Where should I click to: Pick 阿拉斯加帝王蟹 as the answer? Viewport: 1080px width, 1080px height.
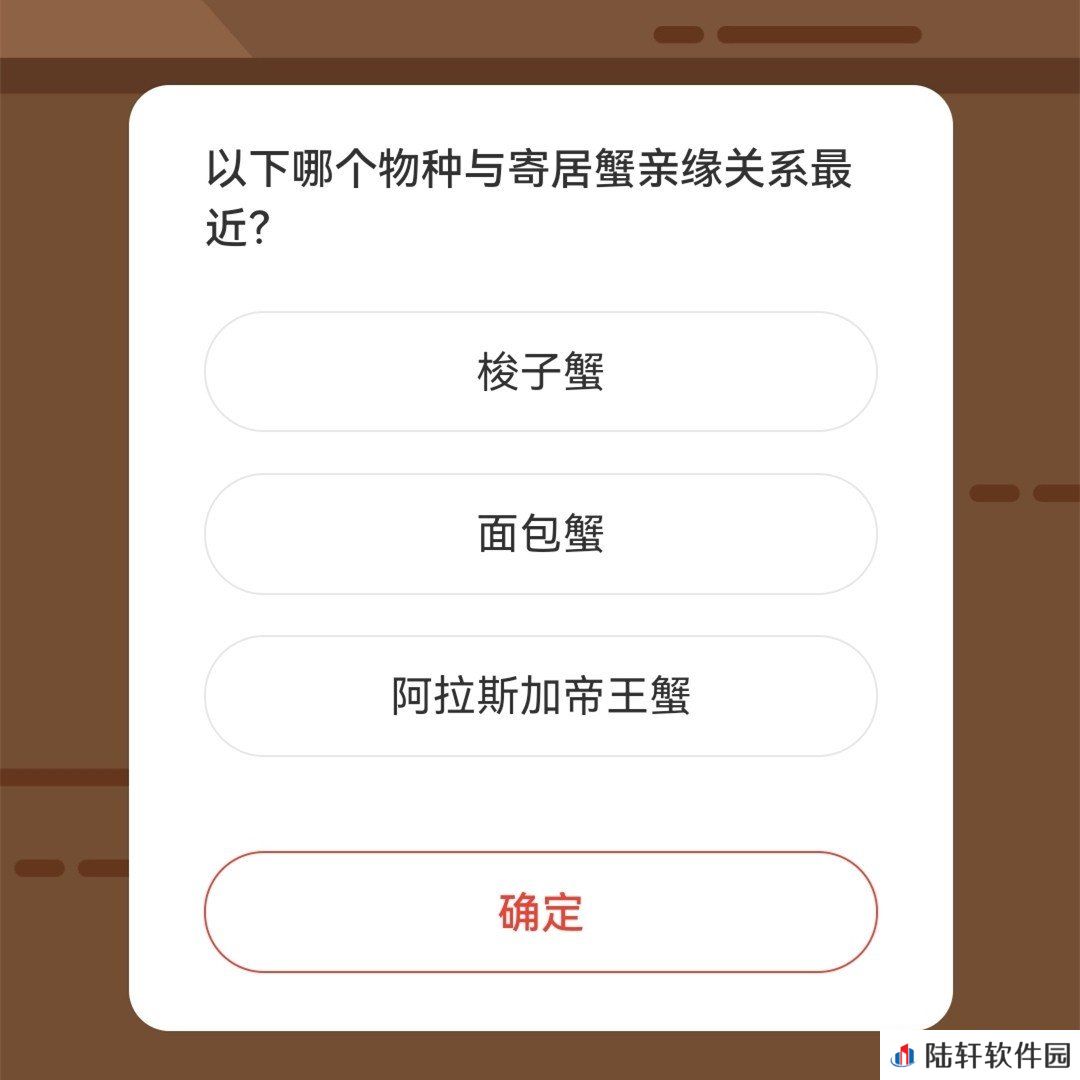click(540, 696)
